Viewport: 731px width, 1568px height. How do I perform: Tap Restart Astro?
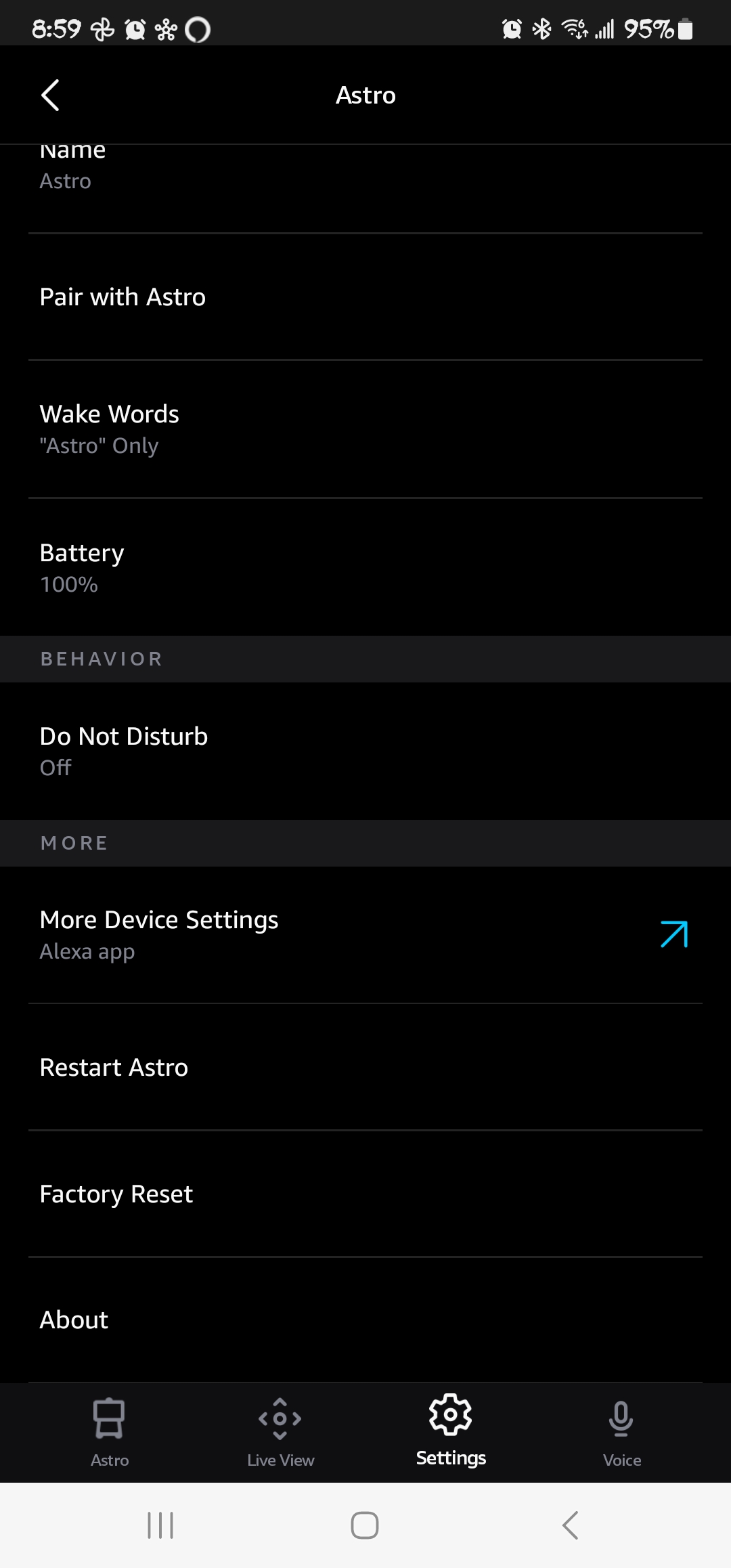pos(365,1067)
